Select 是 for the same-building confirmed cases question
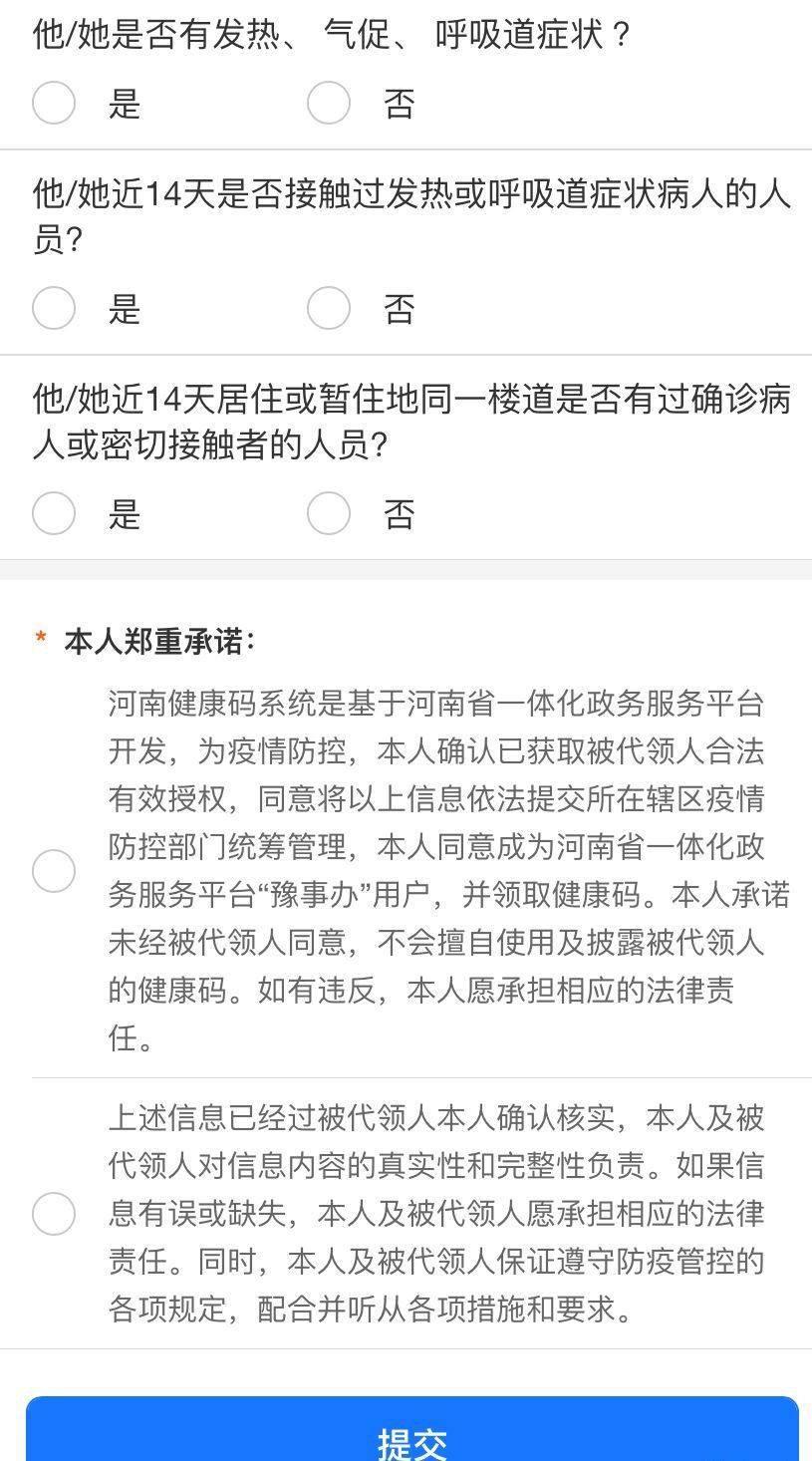812x1461 pixels. (54, 514)
